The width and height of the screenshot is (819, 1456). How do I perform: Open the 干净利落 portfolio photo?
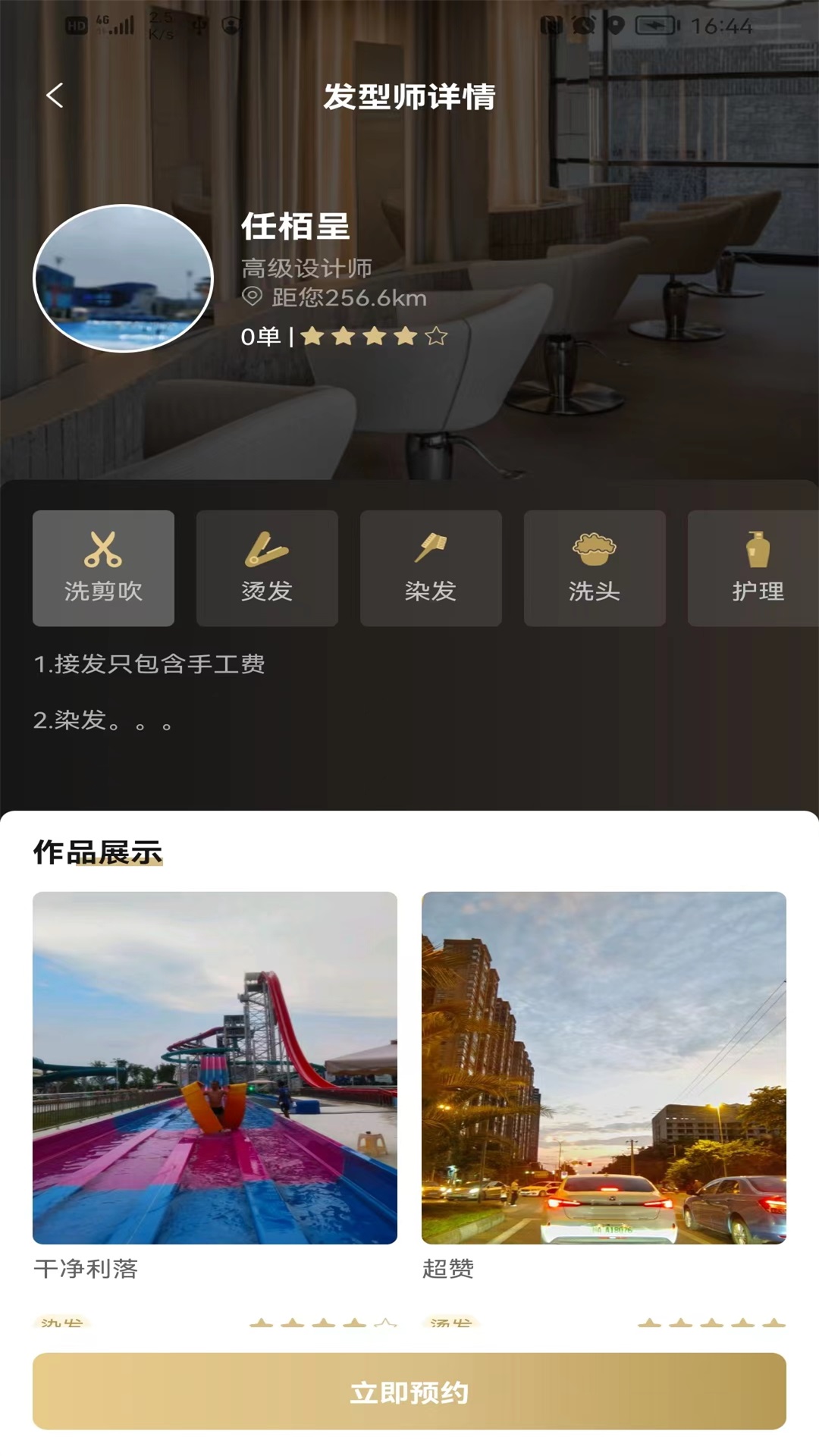tap(215, 1067)
